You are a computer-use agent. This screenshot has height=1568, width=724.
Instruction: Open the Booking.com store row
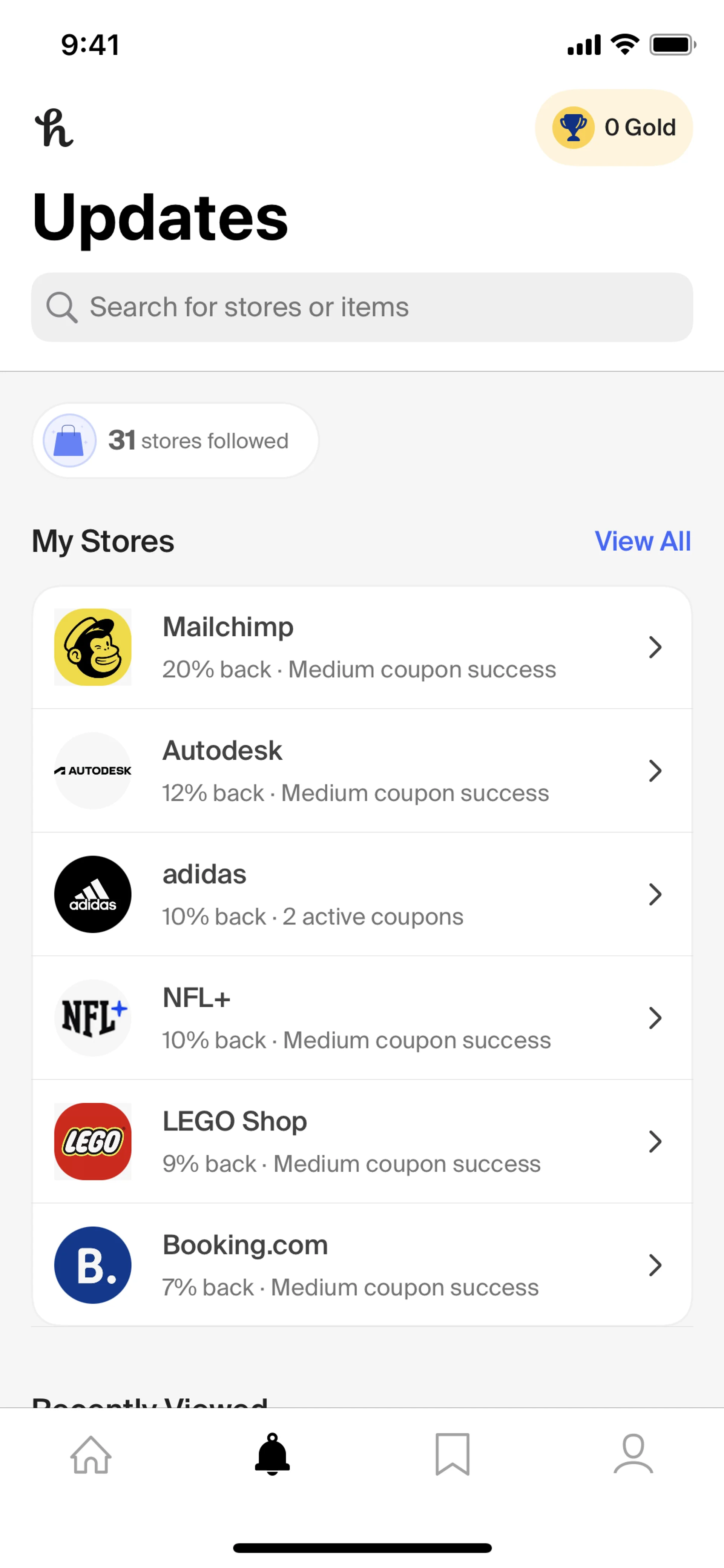pos(362,1265)
